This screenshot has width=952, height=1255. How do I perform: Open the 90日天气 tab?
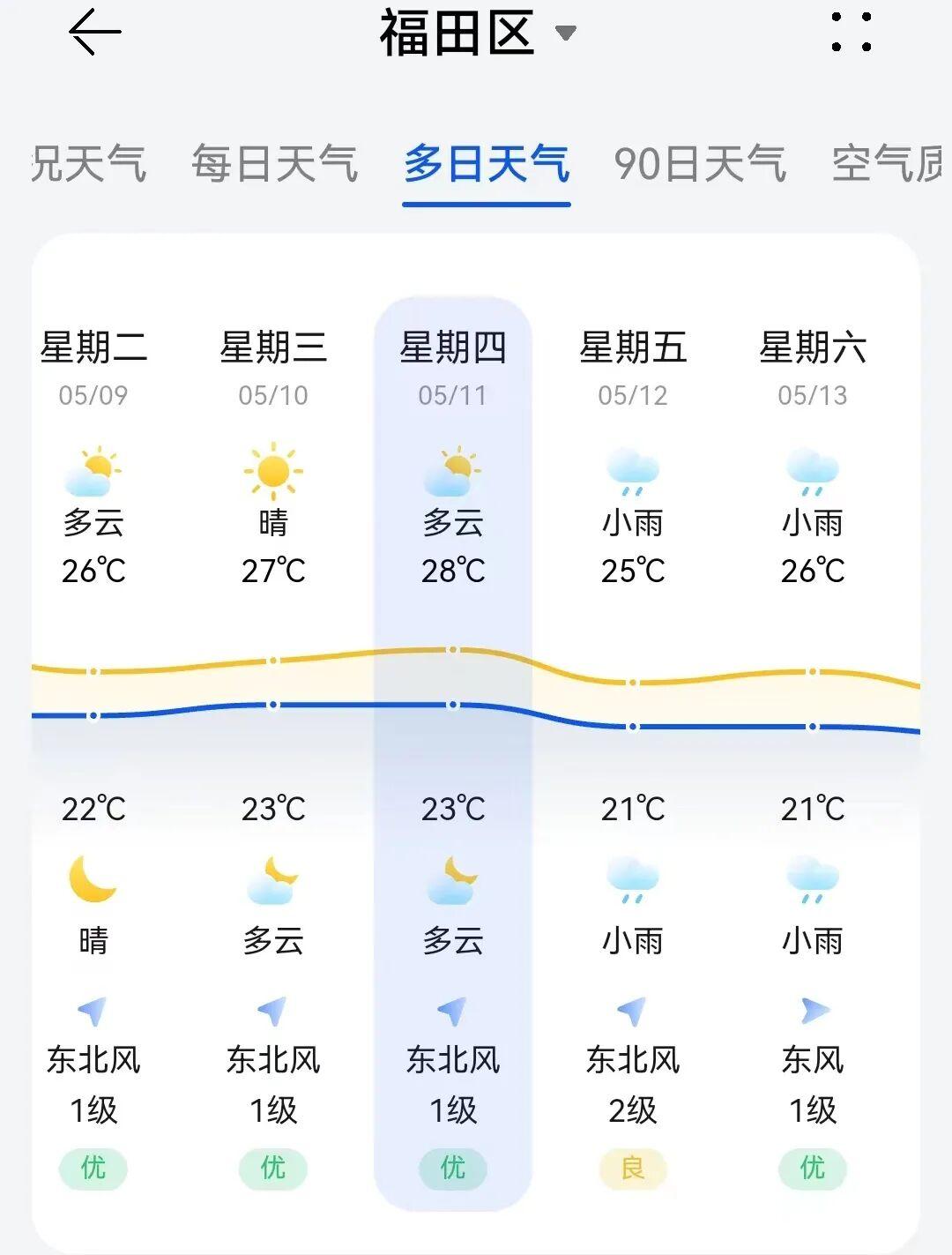700,164
